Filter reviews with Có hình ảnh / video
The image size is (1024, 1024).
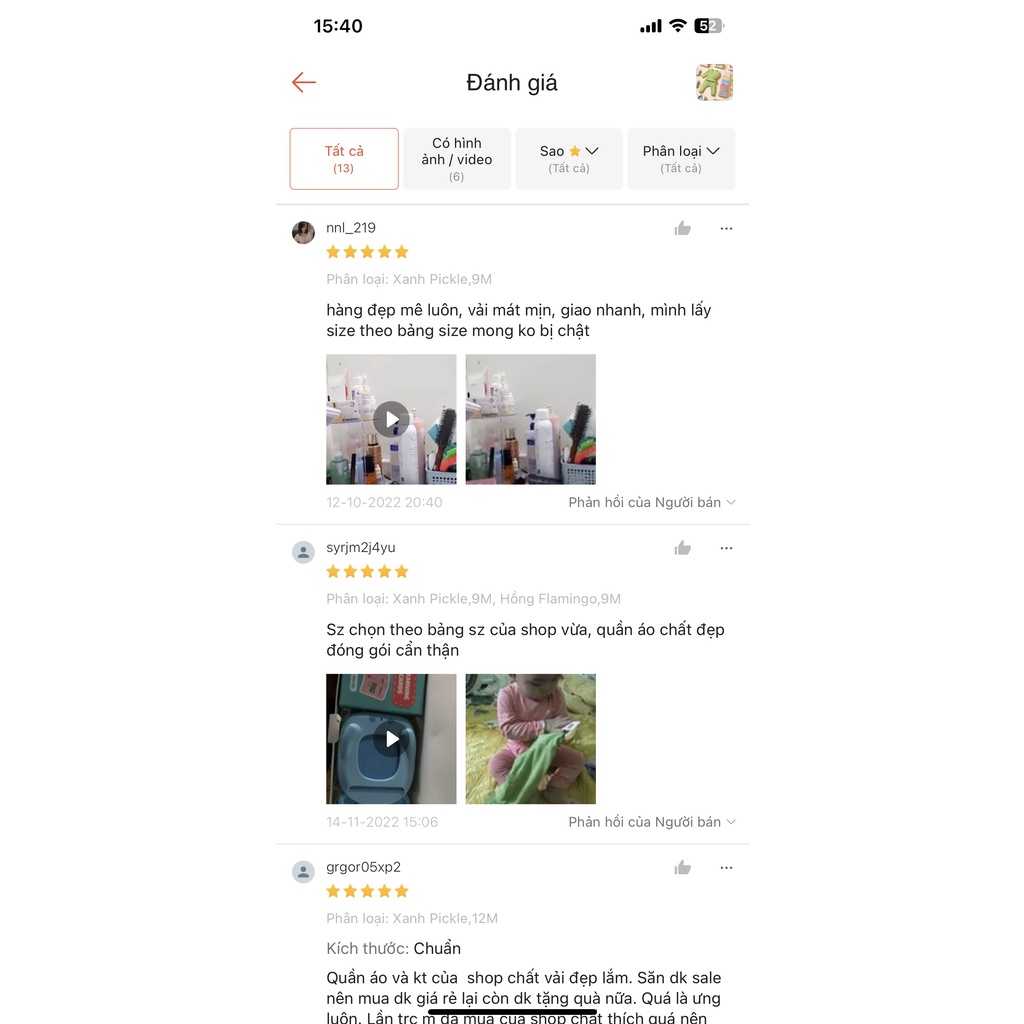click(456, 159)
